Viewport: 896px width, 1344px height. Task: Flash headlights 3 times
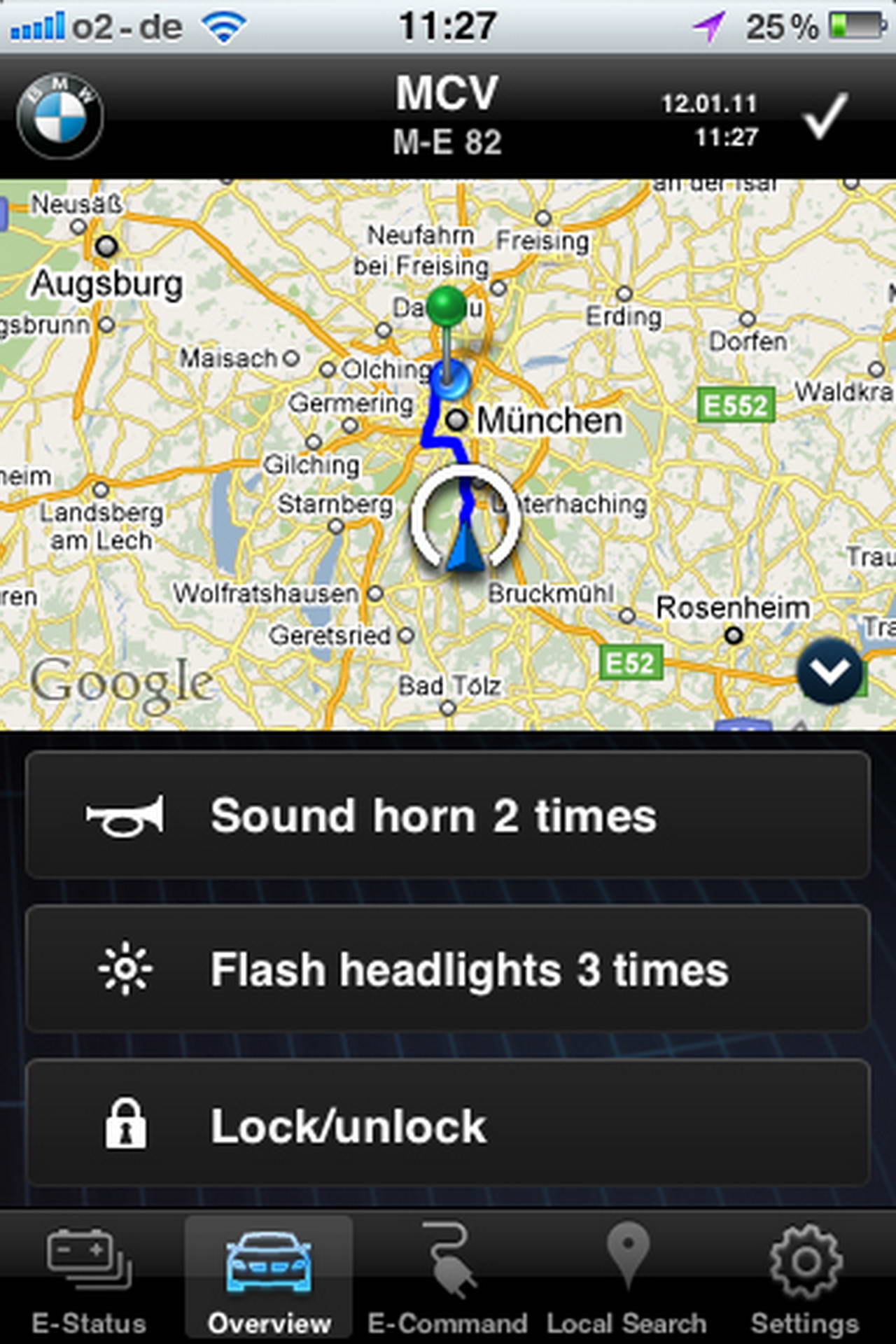click(x=448, y=969)
